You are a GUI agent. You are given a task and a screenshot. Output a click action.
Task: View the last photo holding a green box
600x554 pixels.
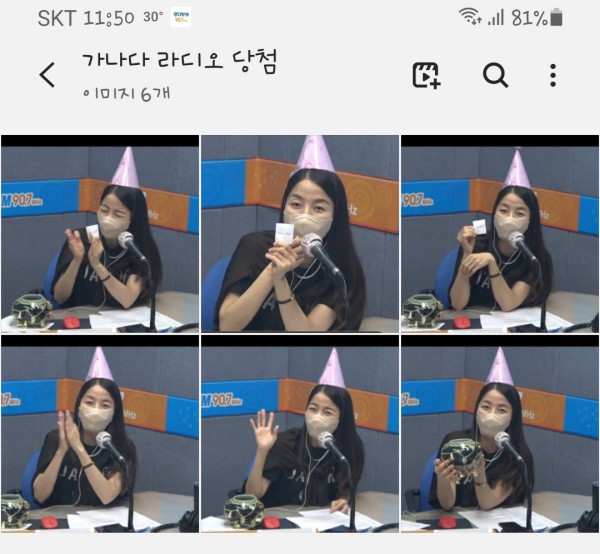click(500, 433)
